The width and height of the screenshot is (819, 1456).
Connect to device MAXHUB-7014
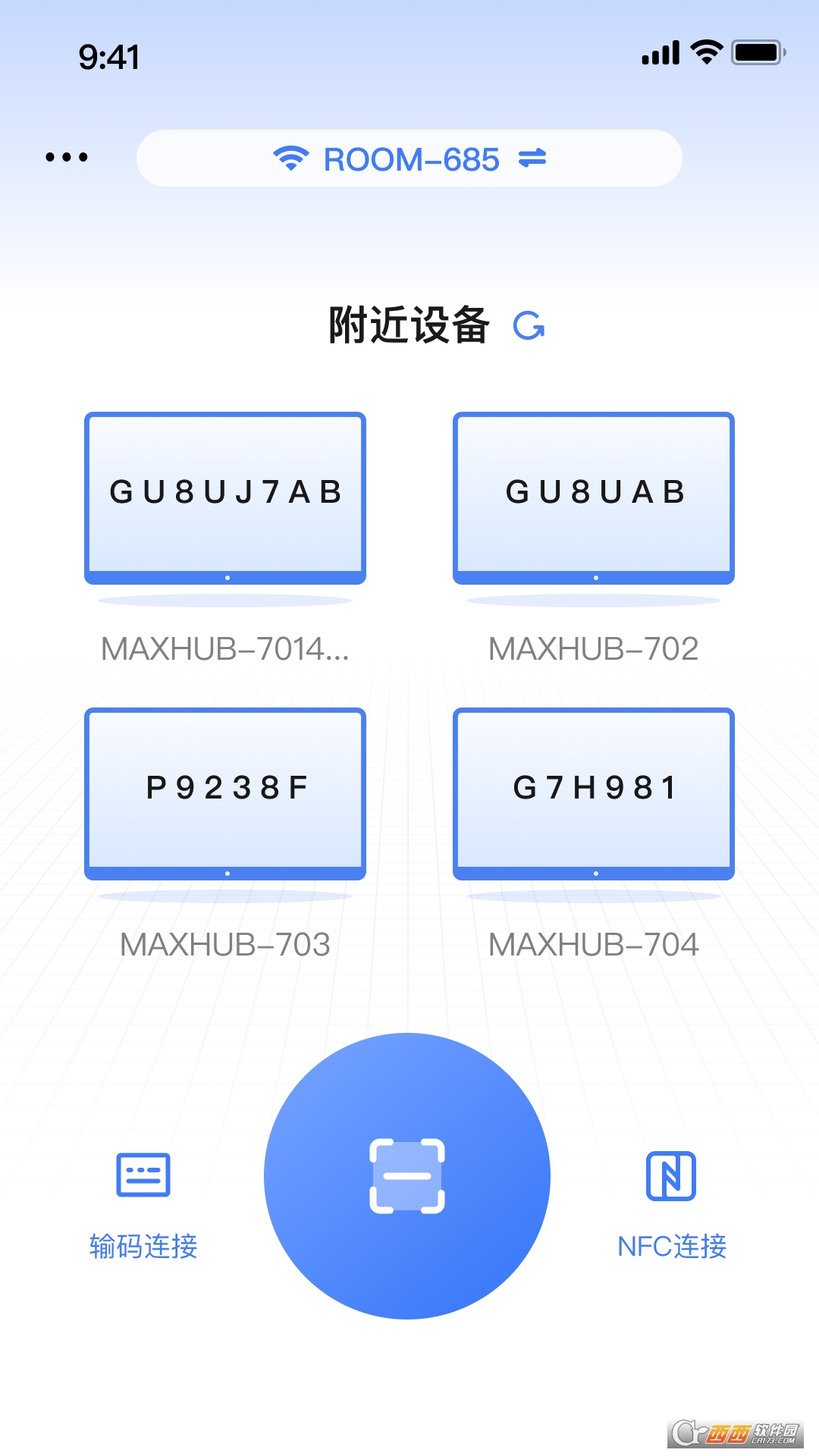click(x=225, y=498)
